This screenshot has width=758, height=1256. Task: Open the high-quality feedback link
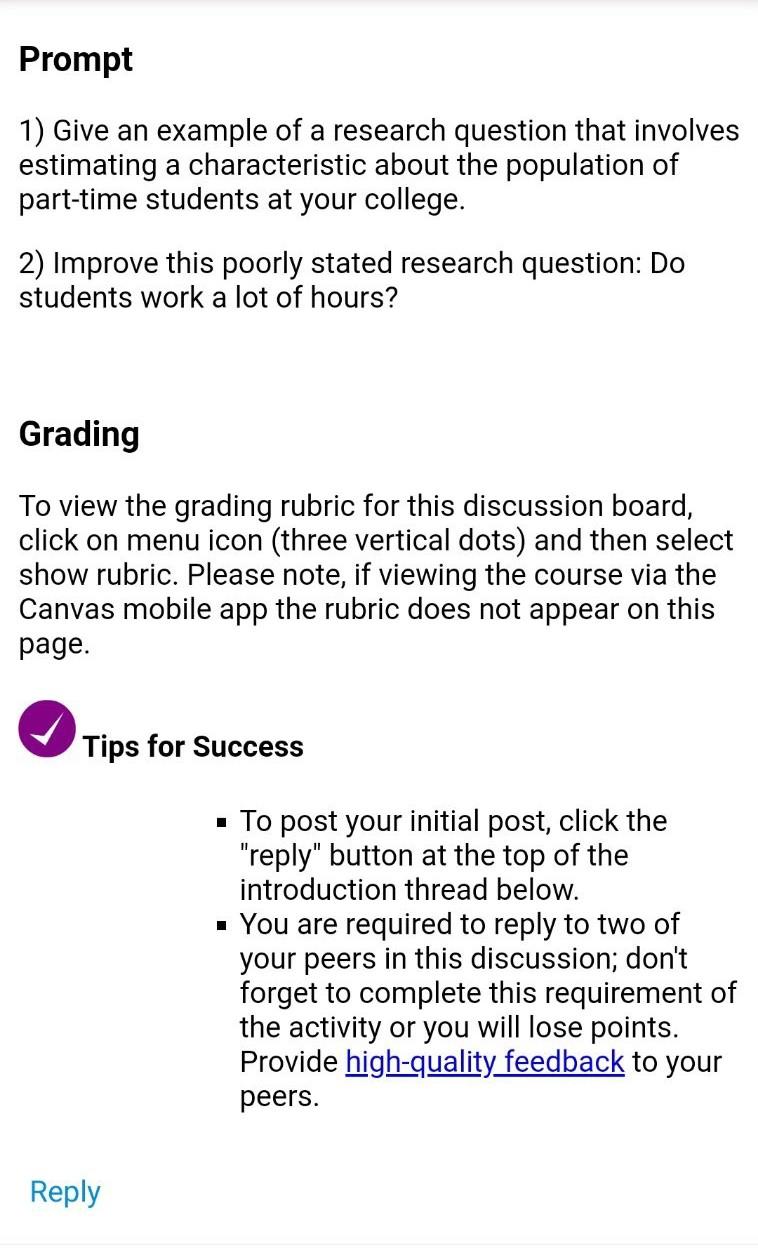(x=484, y=1061)
